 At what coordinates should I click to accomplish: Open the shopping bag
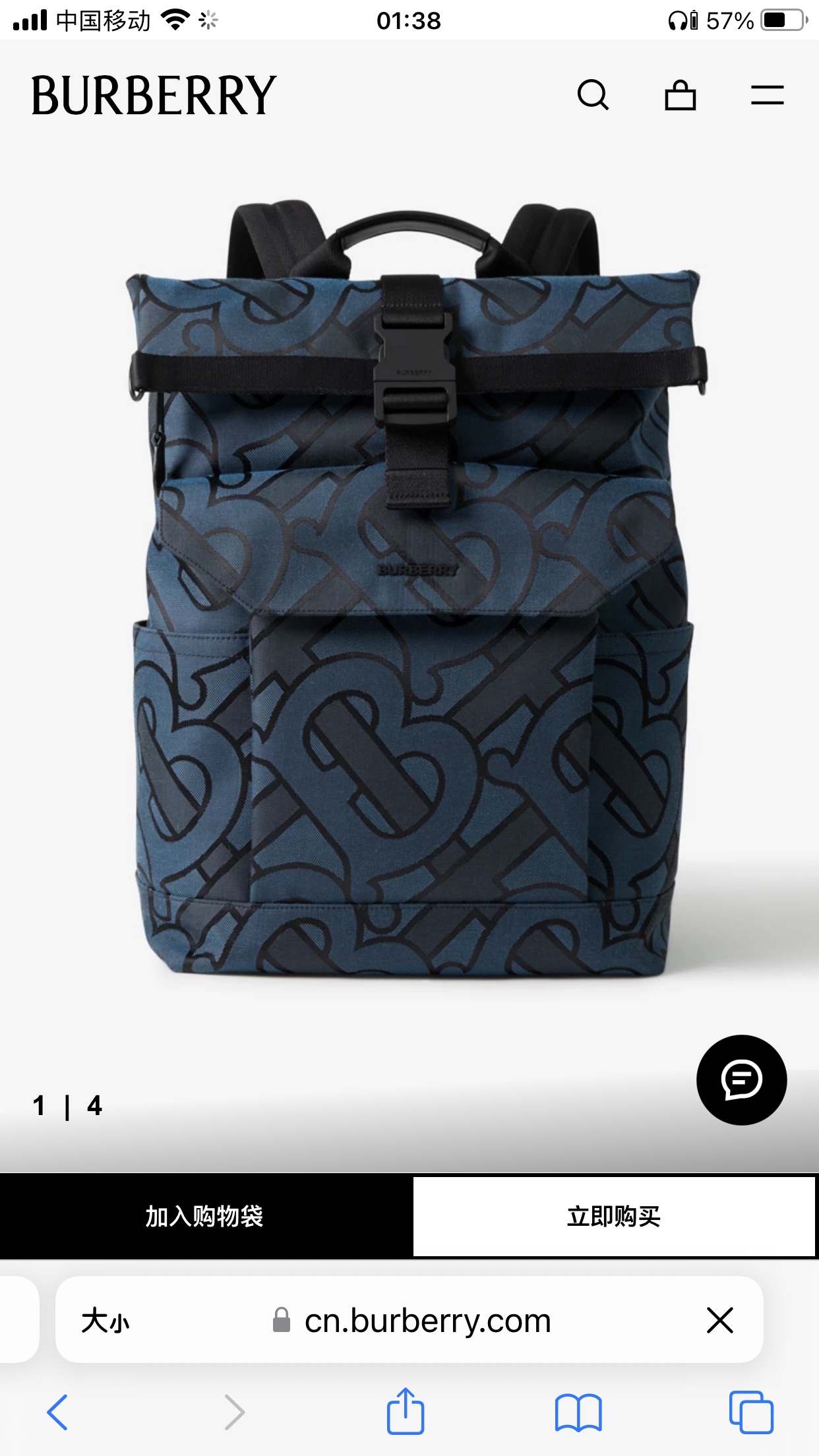point(680,95)
